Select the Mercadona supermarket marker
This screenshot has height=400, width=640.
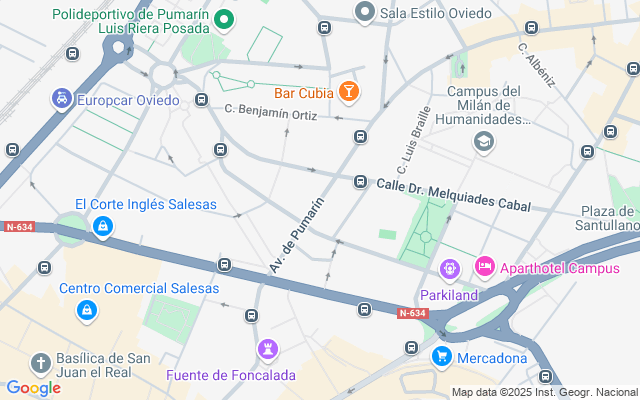click(x=441, y=356)
